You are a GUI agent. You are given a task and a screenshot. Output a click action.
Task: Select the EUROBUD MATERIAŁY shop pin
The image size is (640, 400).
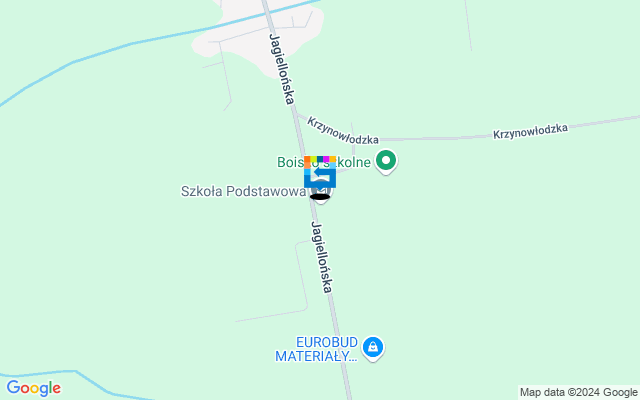(373, 348)
